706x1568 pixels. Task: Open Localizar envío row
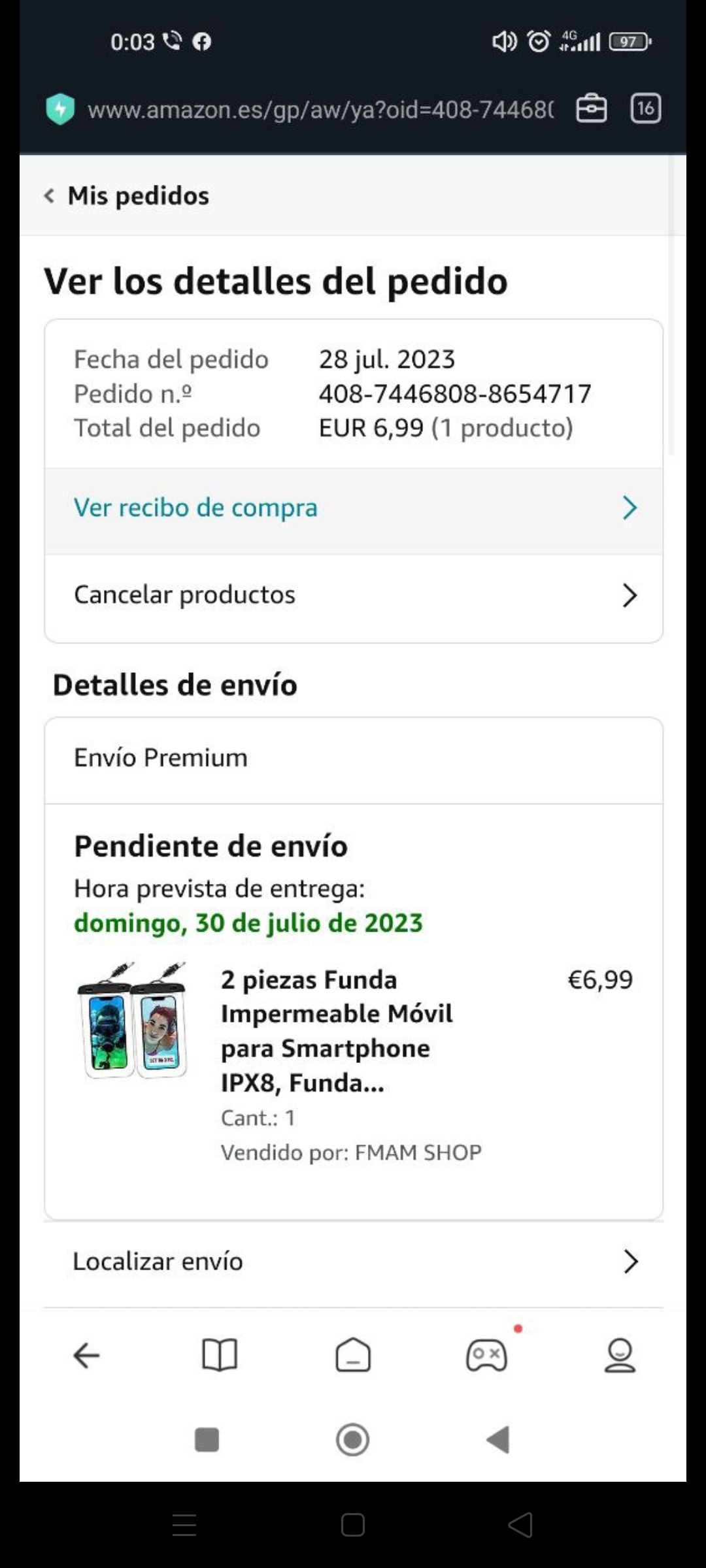click(x=354, y=1262)
